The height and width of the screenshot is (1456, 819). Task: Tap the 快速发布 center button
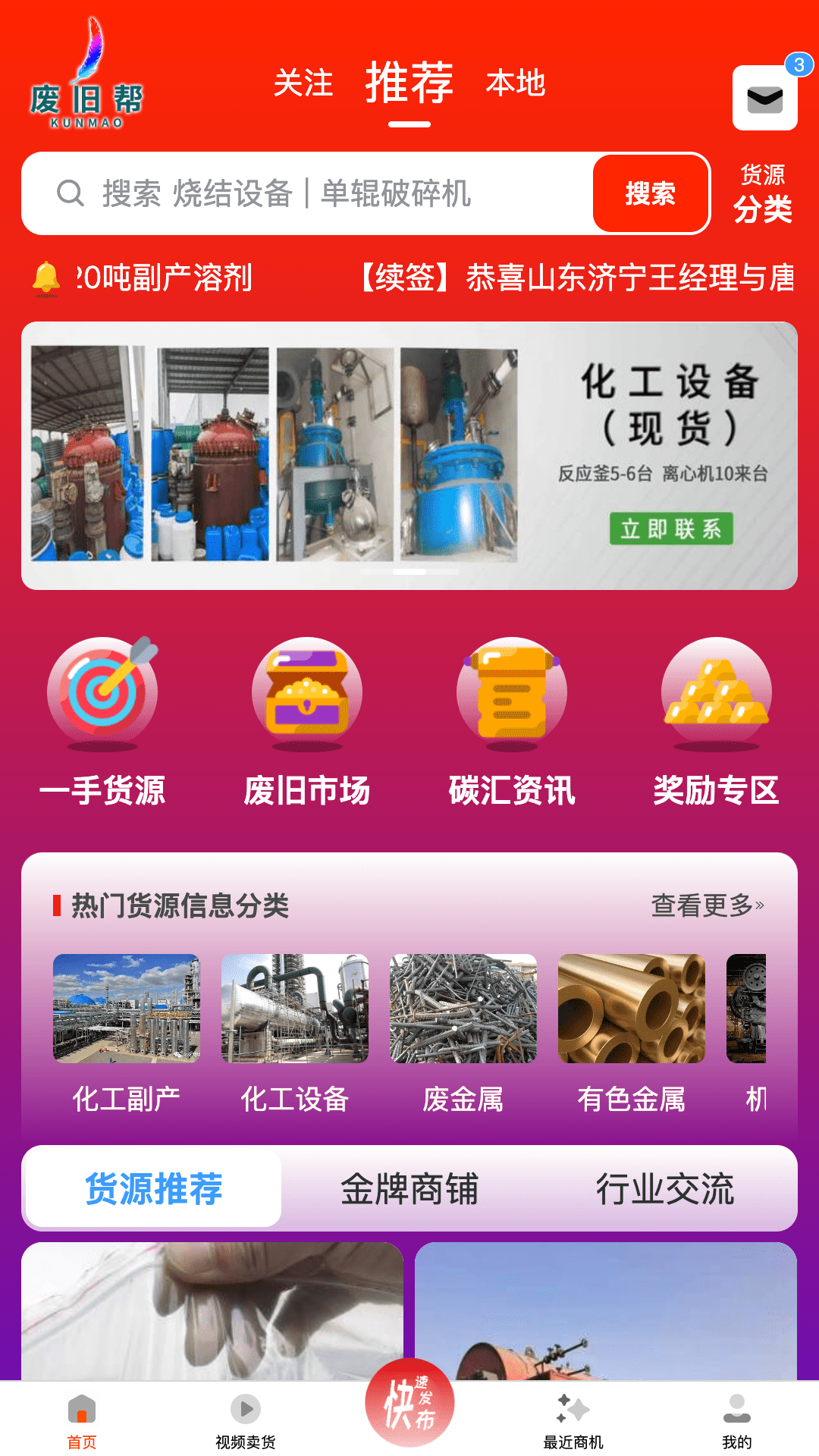[x=409, y=1403]
